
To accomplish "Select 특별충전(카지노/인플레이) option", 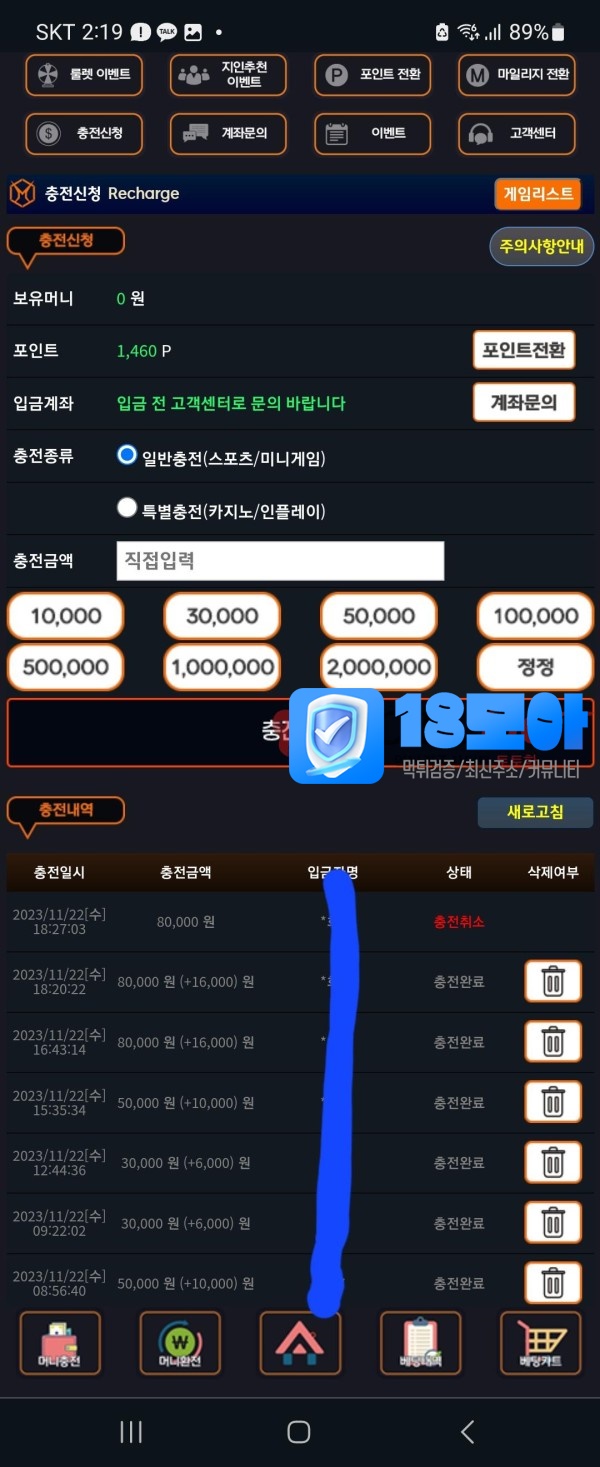I will pos(127,508).
